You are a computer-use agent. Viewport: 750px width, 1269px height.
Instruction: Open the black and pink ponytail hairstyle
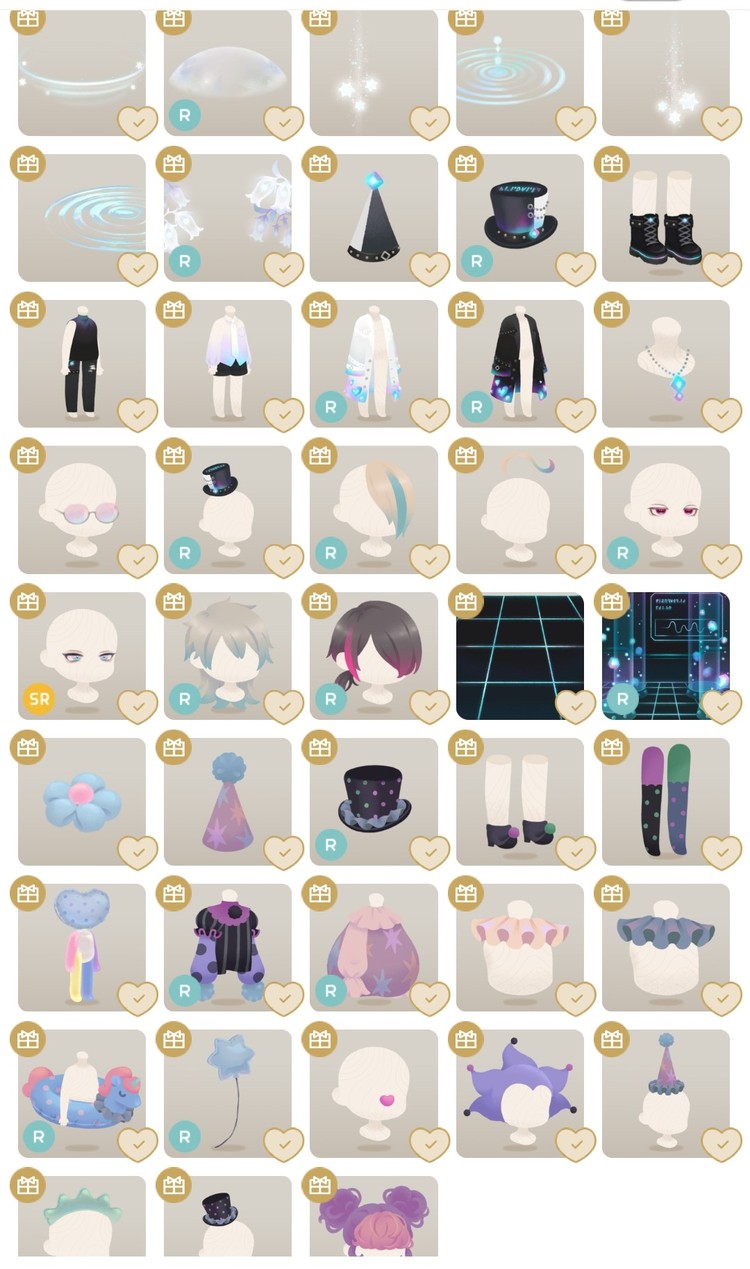(x=373, y=654)
